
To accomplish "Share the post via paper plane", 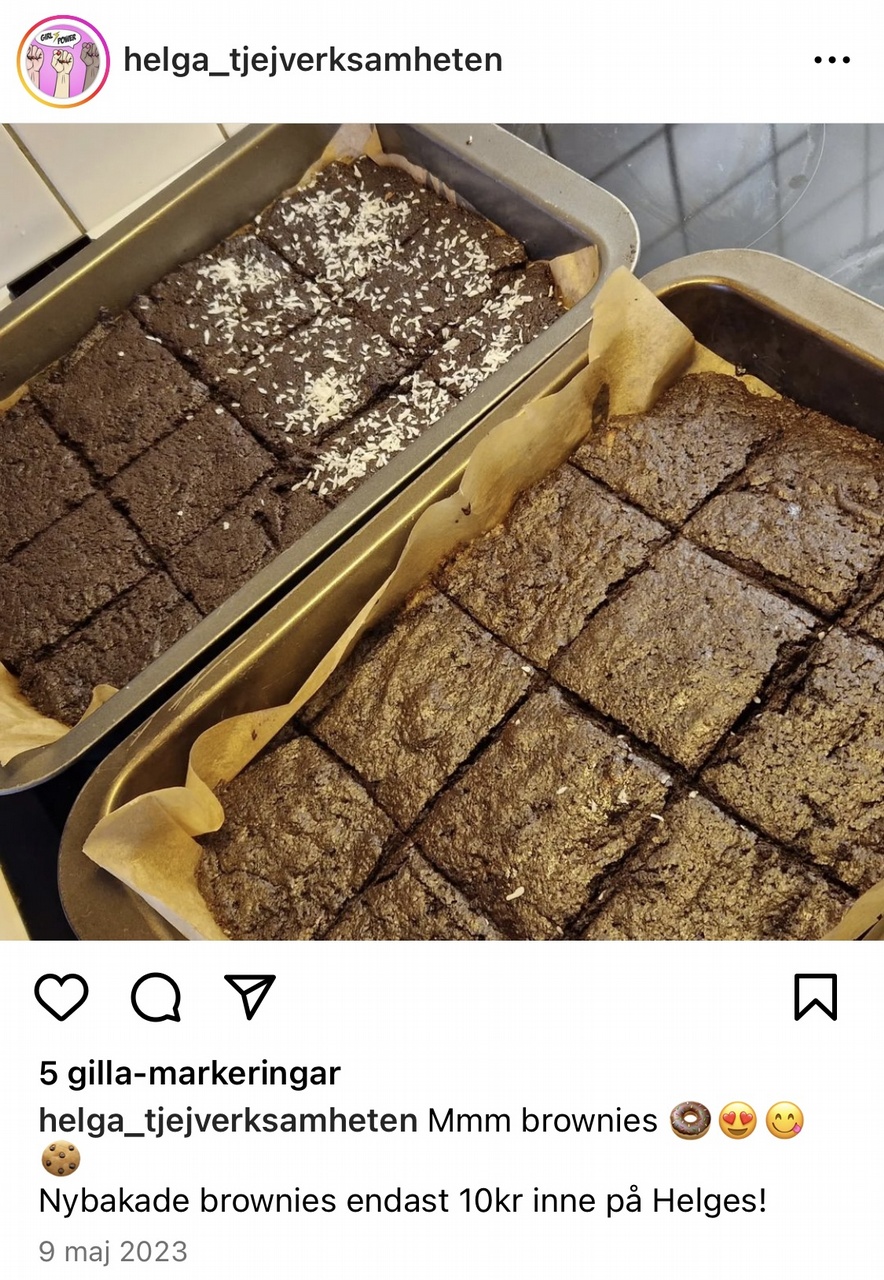I will coord(249,997).
